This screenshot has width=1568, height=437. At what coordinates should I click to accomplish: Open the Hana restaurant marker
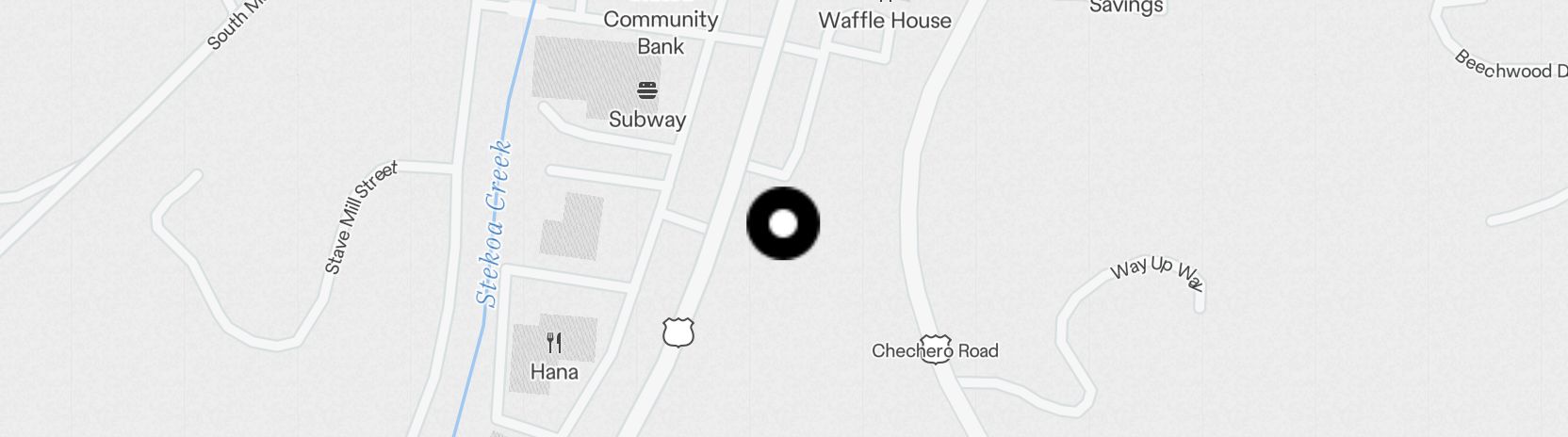[554, 343]
